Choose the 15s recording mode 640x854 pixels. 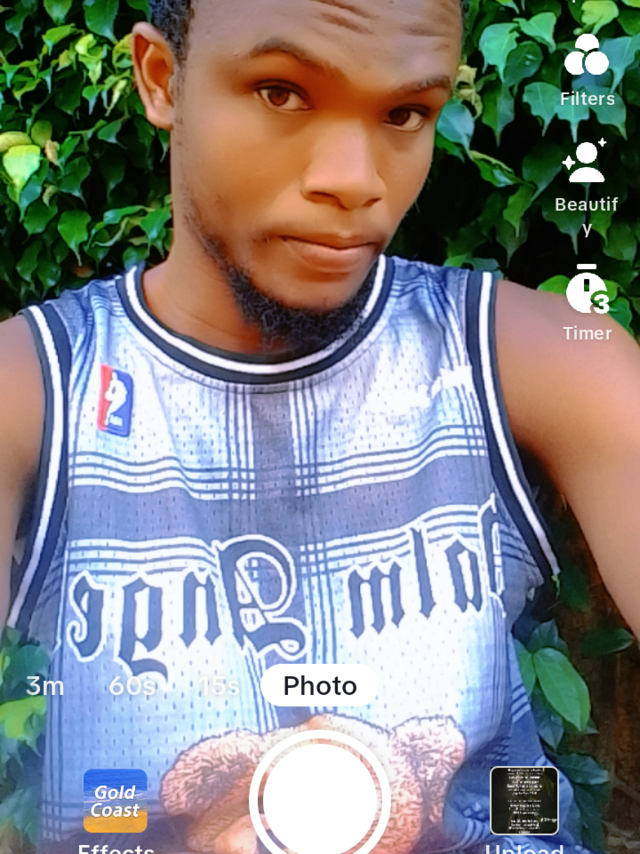click(219, 686)
